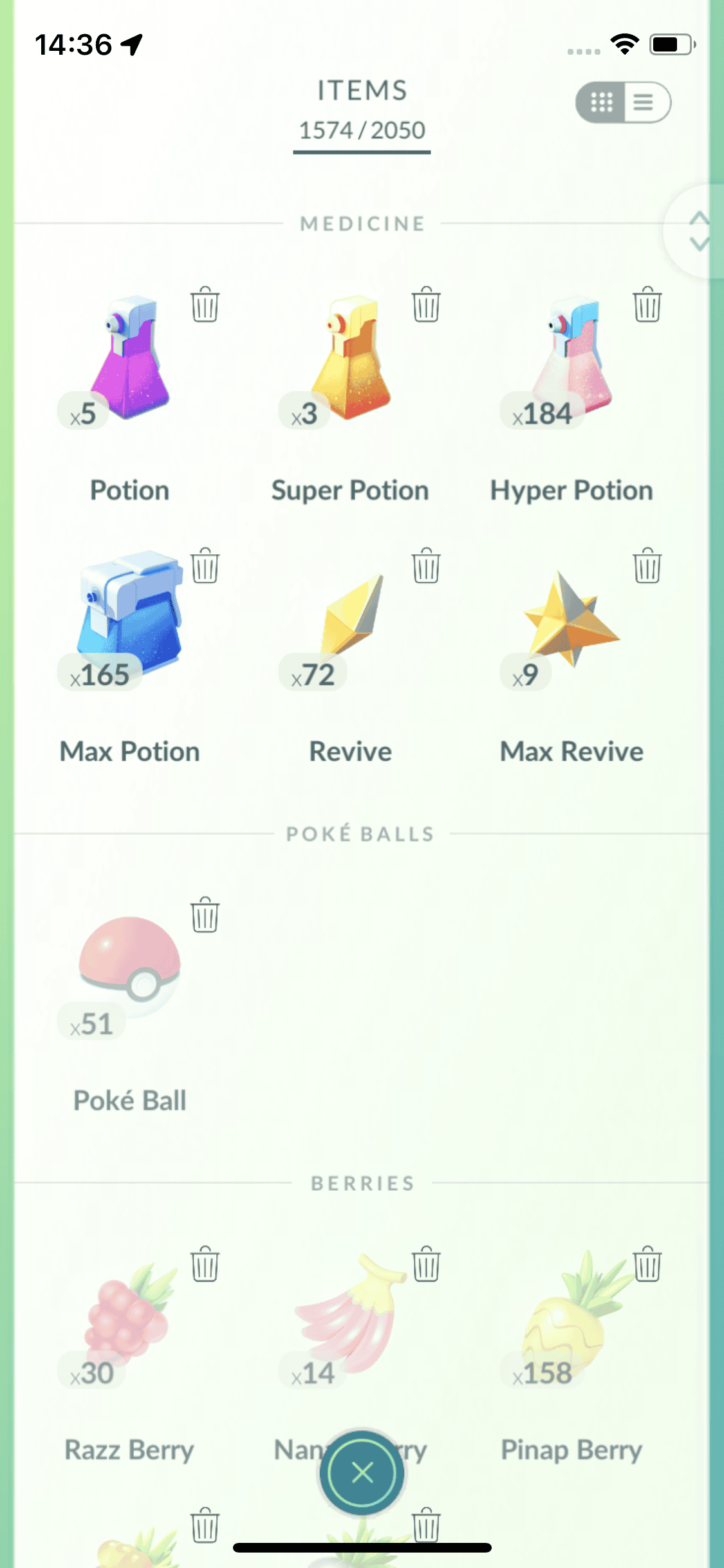The image size is (724, 1568).
Task: Open the category jump scroller
Action: tap(698, 230)
